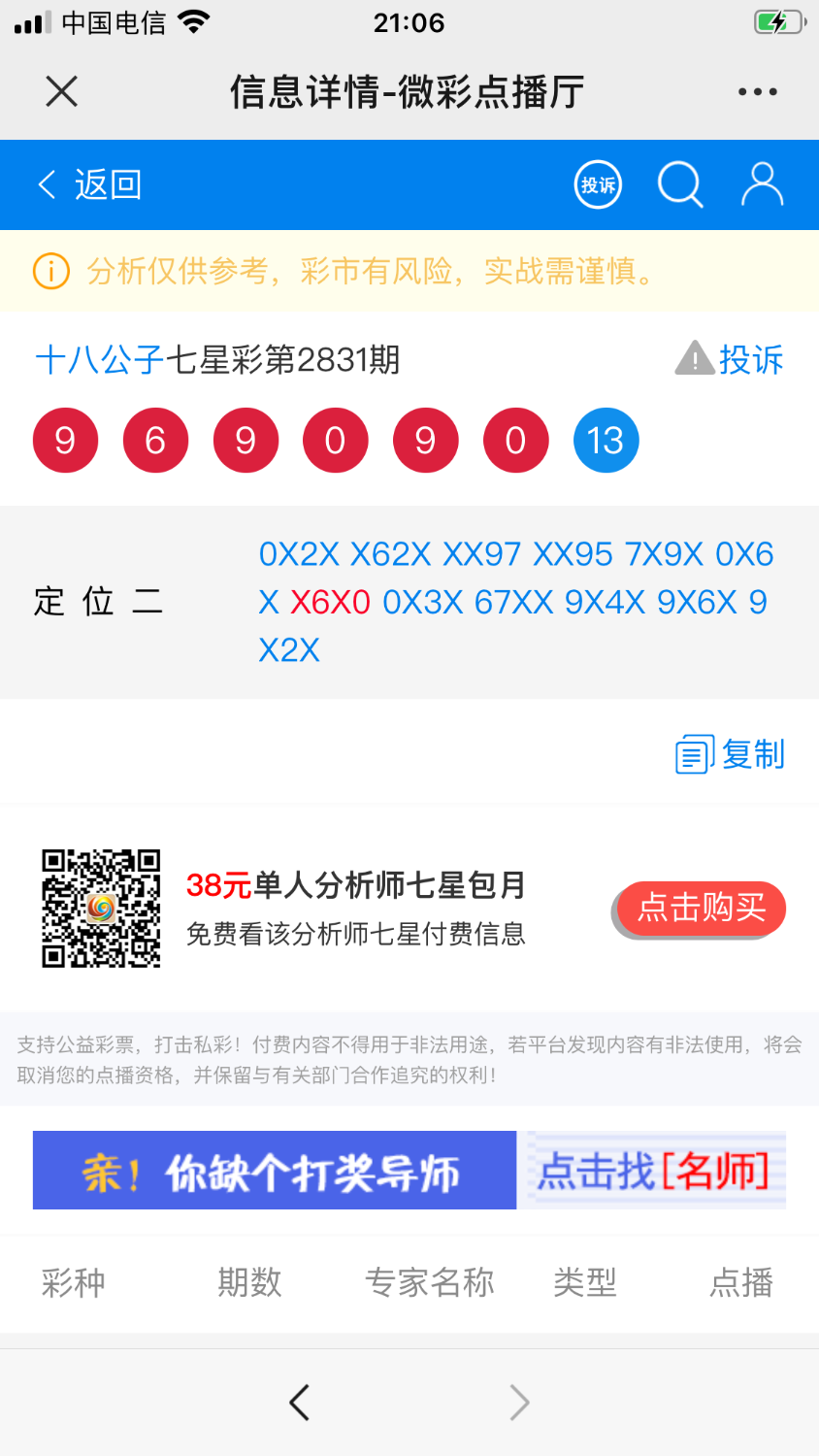Check the battery charging indicator
Screen dimensions: 819x1456
coord(779,19)
